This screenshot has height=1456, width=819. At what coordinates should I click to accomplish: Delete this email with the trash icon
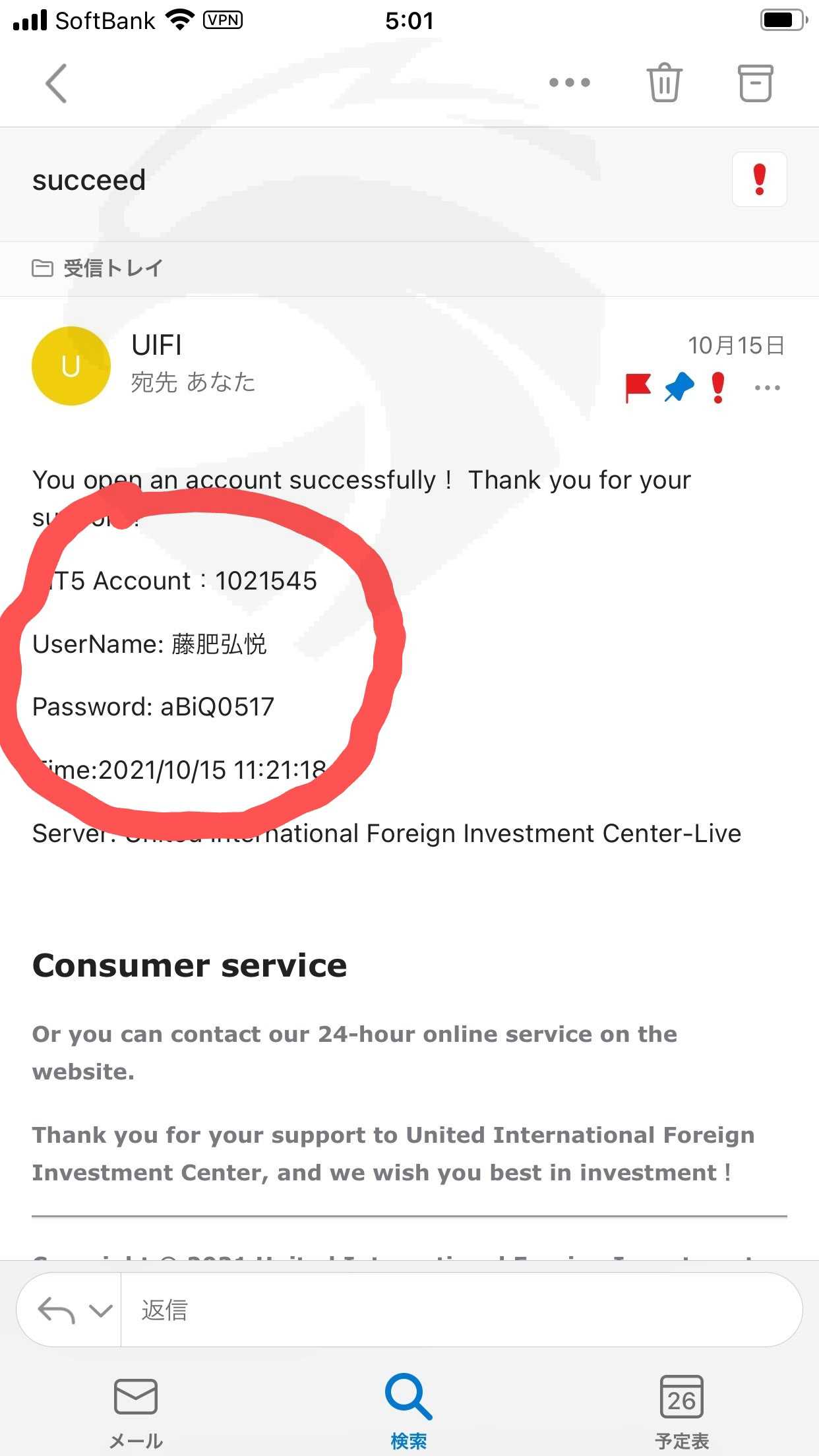click(x=664, y=82)
